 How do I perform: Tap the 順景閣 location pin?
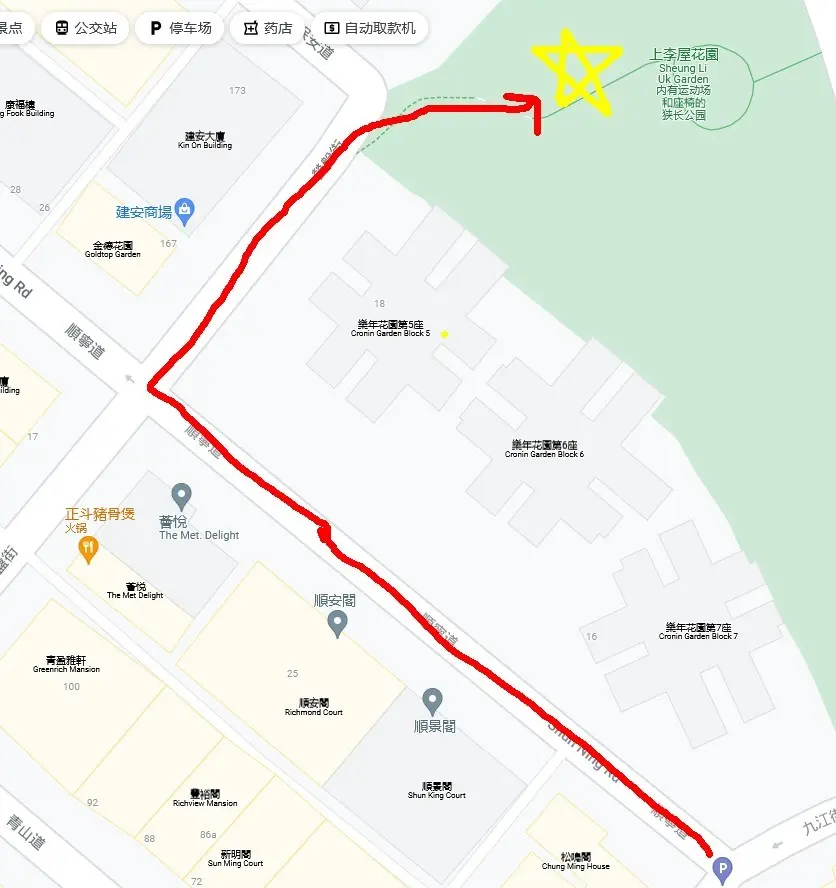[432, 701]
